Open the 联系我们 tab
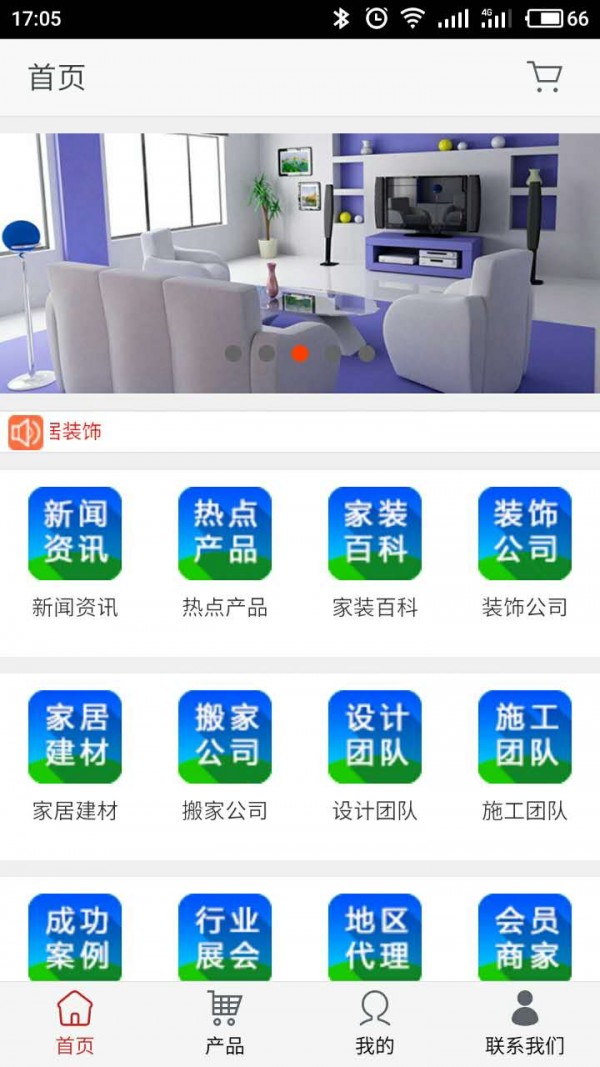The width and height of the screenshot is (600, 1067). coord(525,1023)
